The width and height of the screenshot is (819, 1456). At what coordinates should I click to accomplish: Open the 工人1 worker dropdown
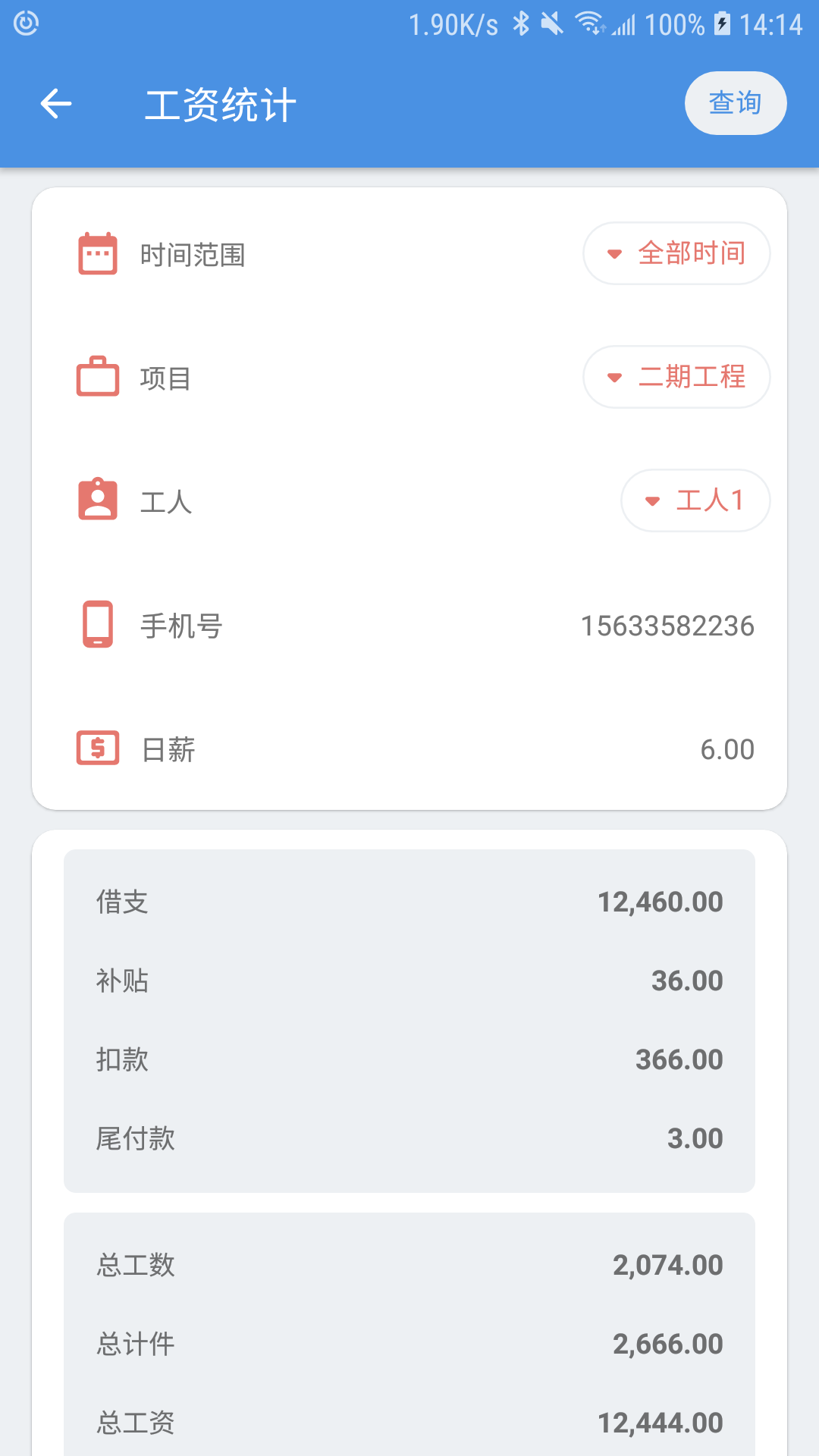(x=695, y=500)
